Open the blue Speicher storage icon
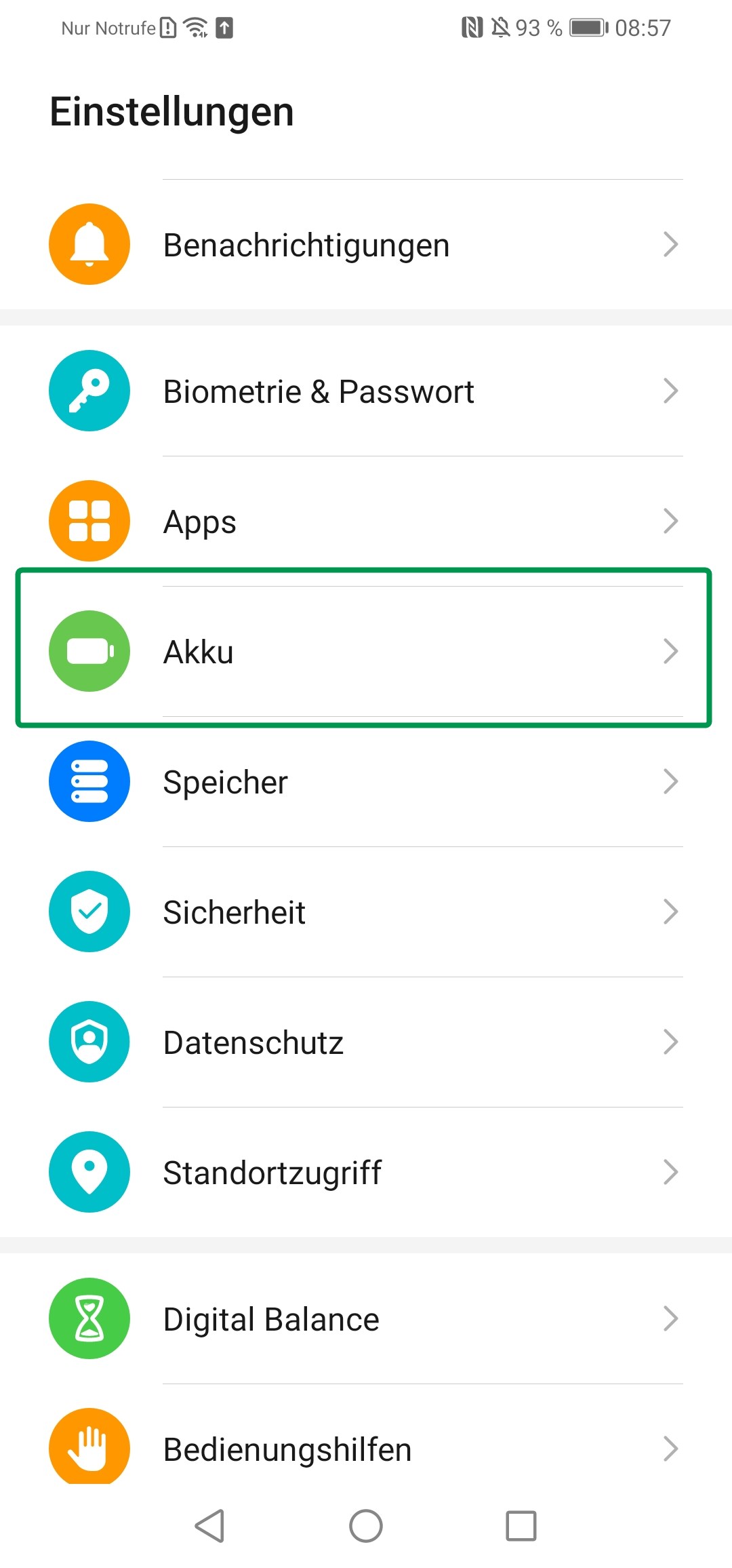The image size is (732, 1568). pos(89,781)
